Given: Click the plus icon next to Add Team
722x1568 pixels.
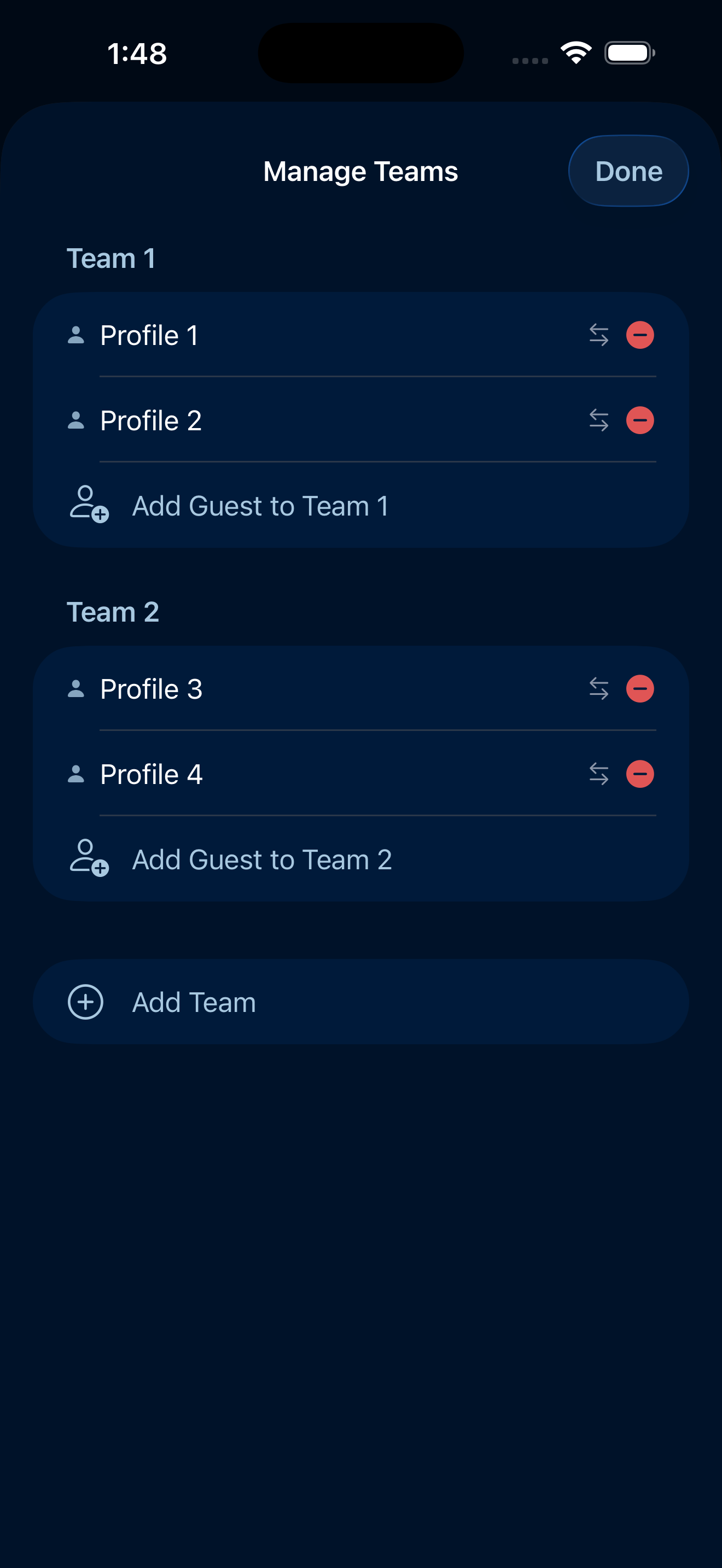Looking at the screenshot, I should pos(85,1001).
